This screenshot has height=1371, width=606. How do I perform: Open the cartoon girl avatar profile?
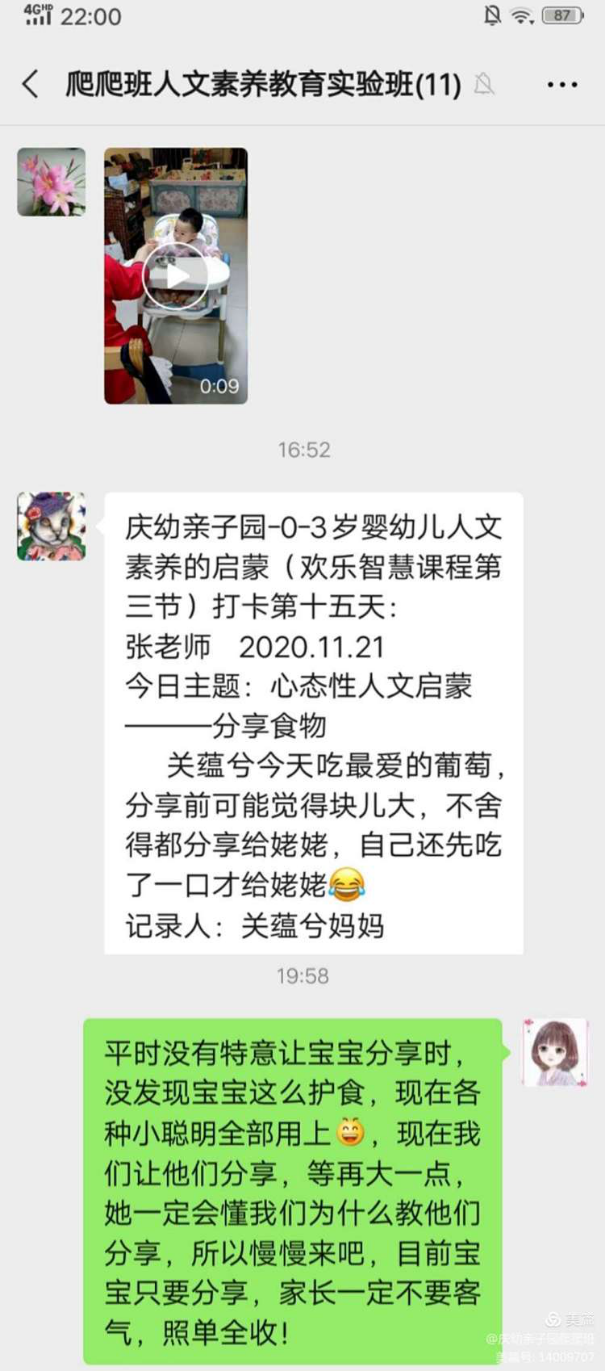pos(555,1053)
